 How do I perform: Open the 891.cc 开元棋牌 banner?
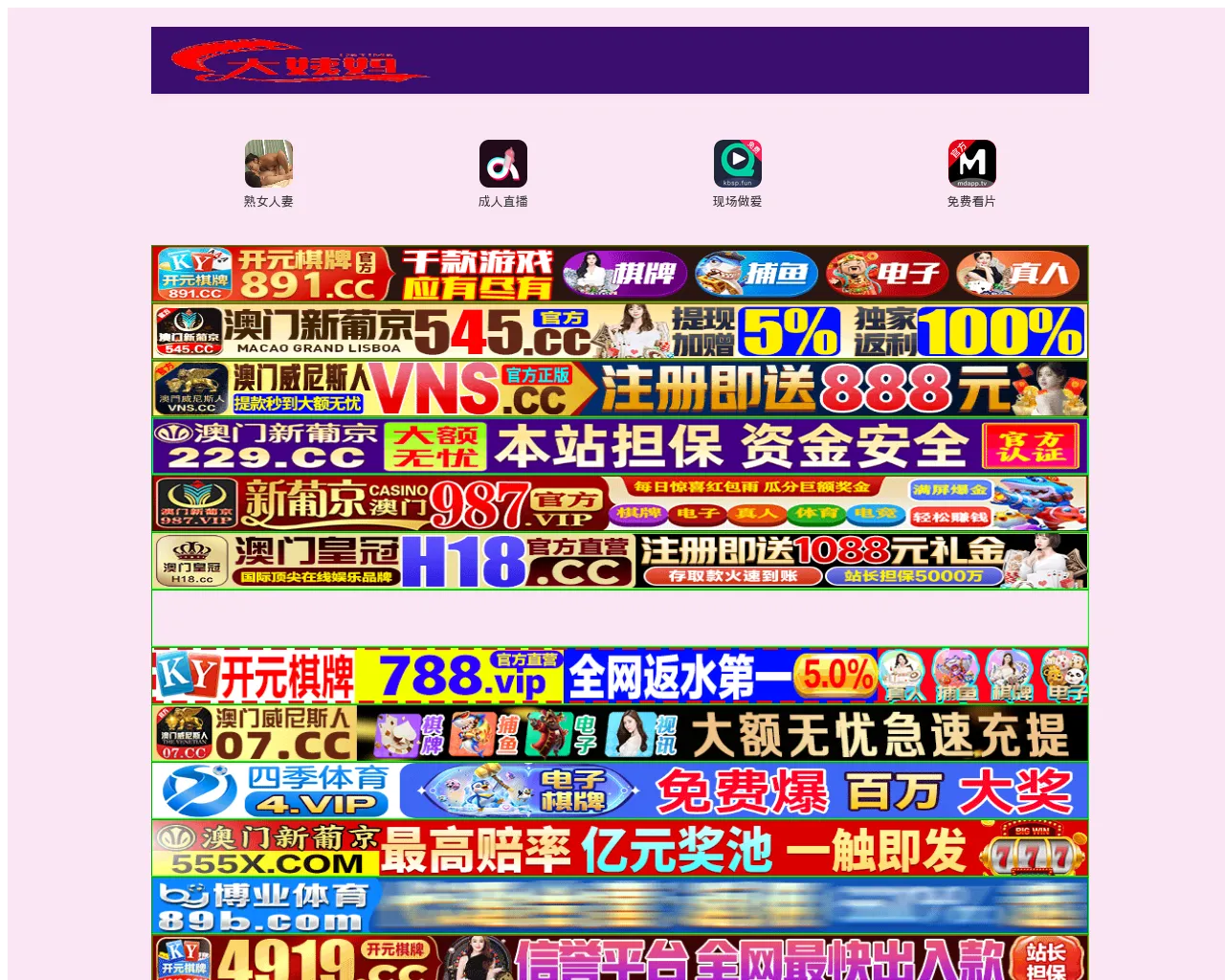click(x=619, y=274)
